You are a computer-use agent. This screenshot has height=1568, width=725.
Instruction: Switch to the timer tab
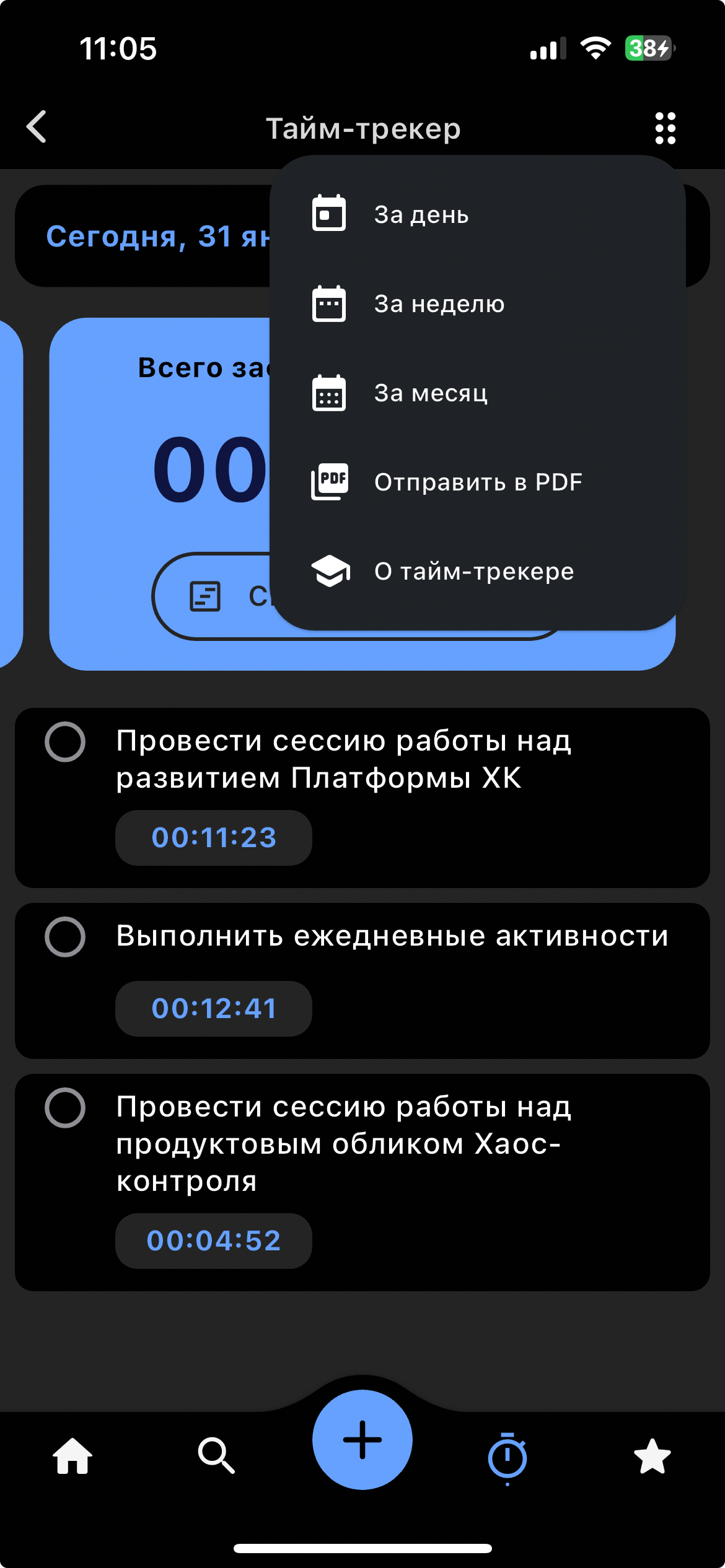507,1457
